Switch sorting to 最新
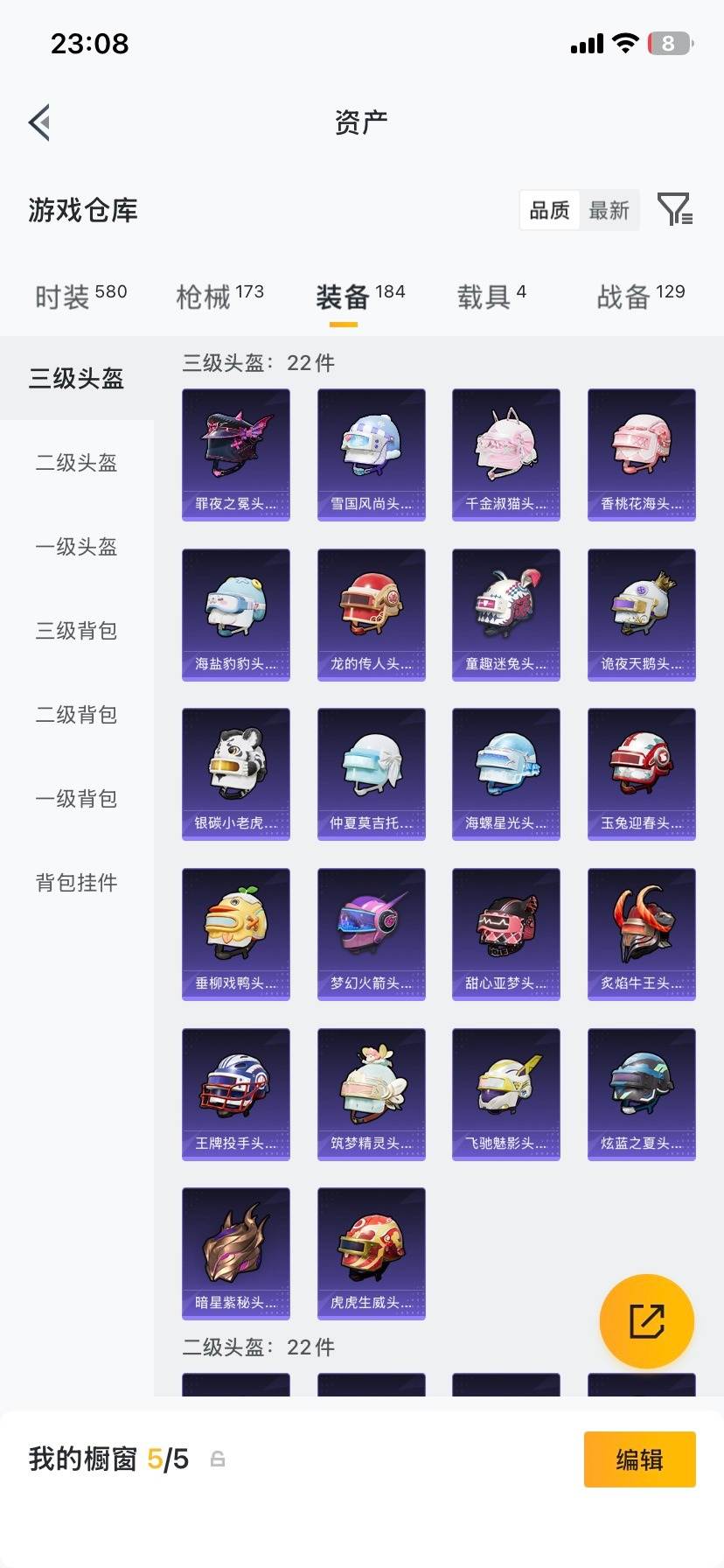 (609, 210)
